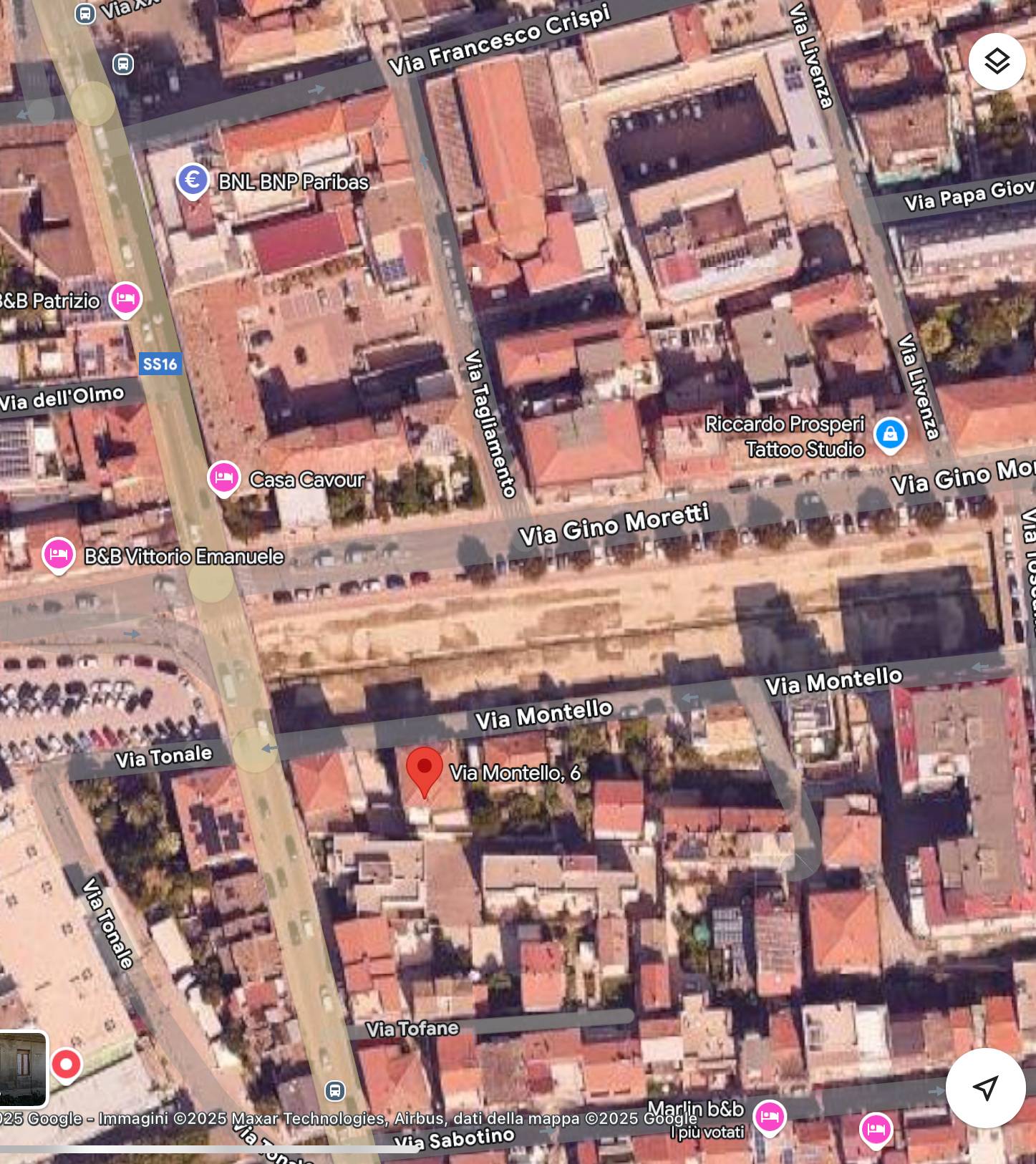The width and height of the screenshot is (1036, 1164).
Task: Open B&B Vittorio Emanuele marker
Action: pos(59,554)
